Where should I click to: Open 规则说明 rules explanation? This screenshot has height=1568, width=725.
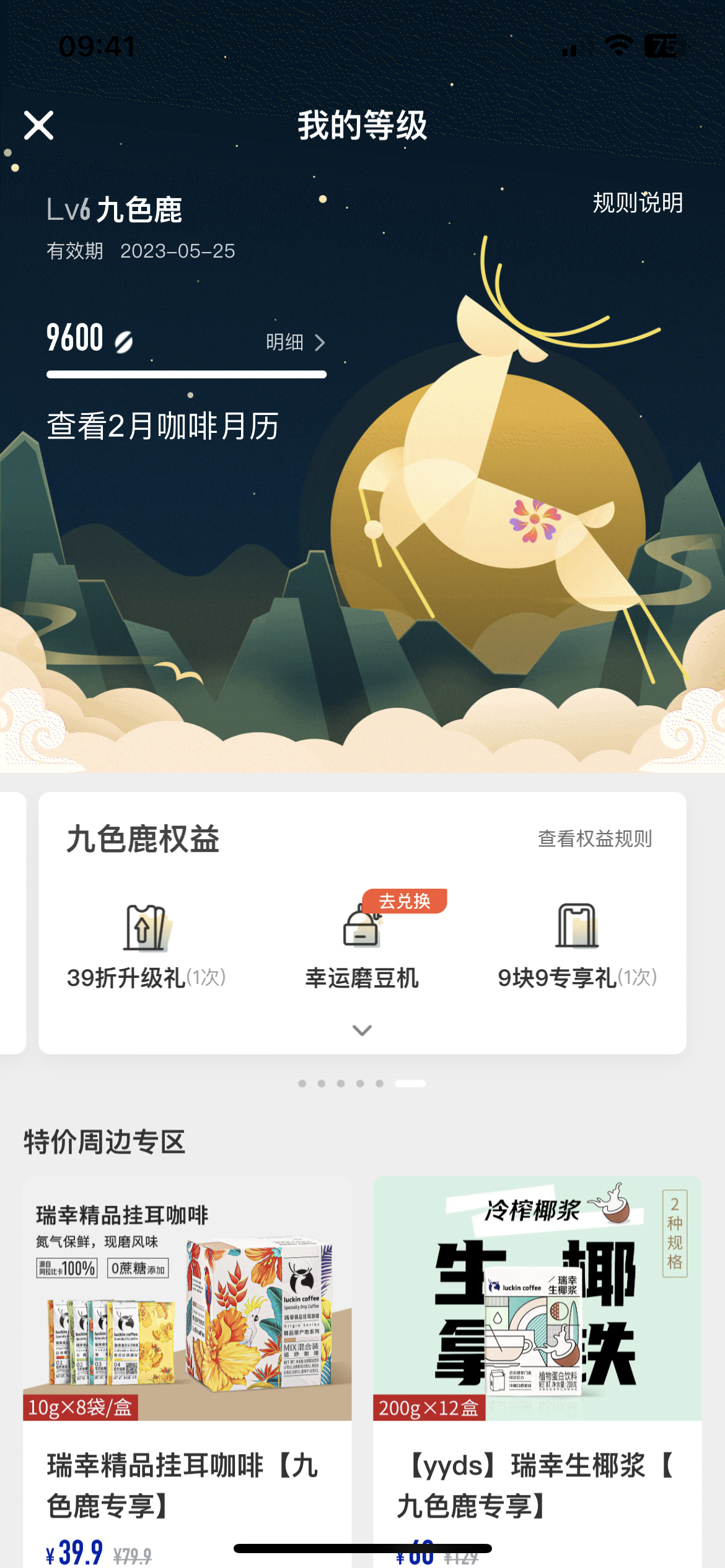tap(638, 203)
